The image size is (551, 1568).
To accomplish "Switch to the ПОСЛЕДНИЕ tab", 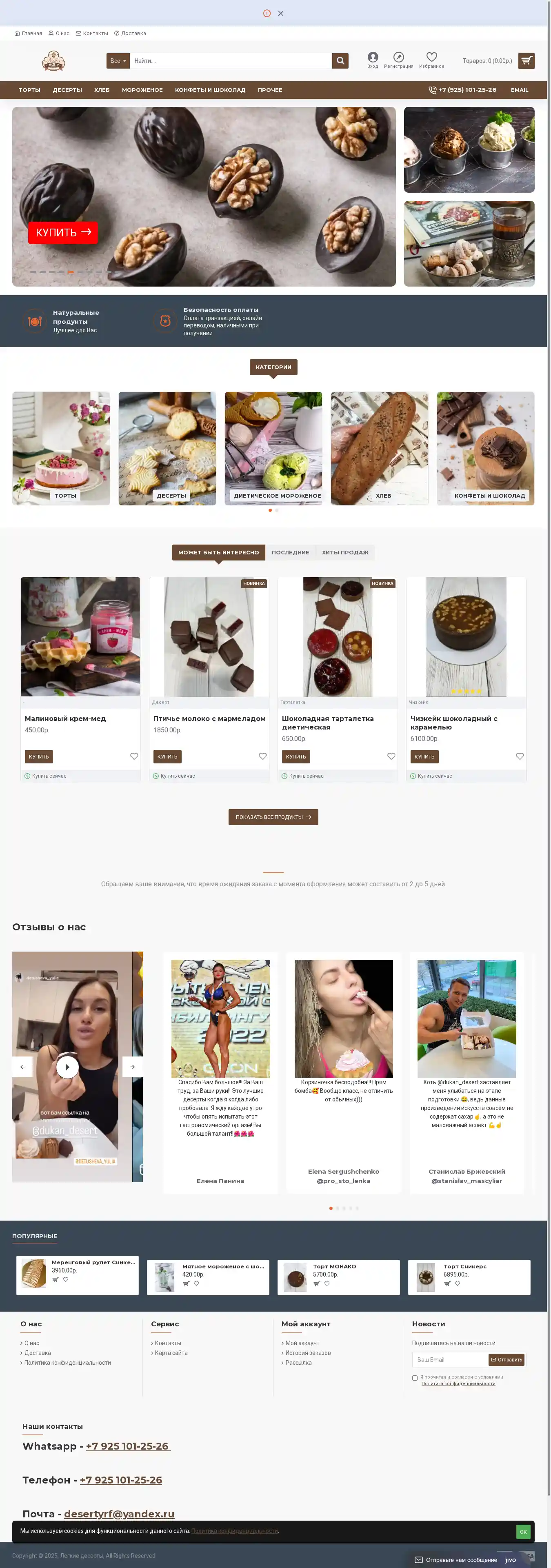I will pyautogui.click(x=290, y=553).
